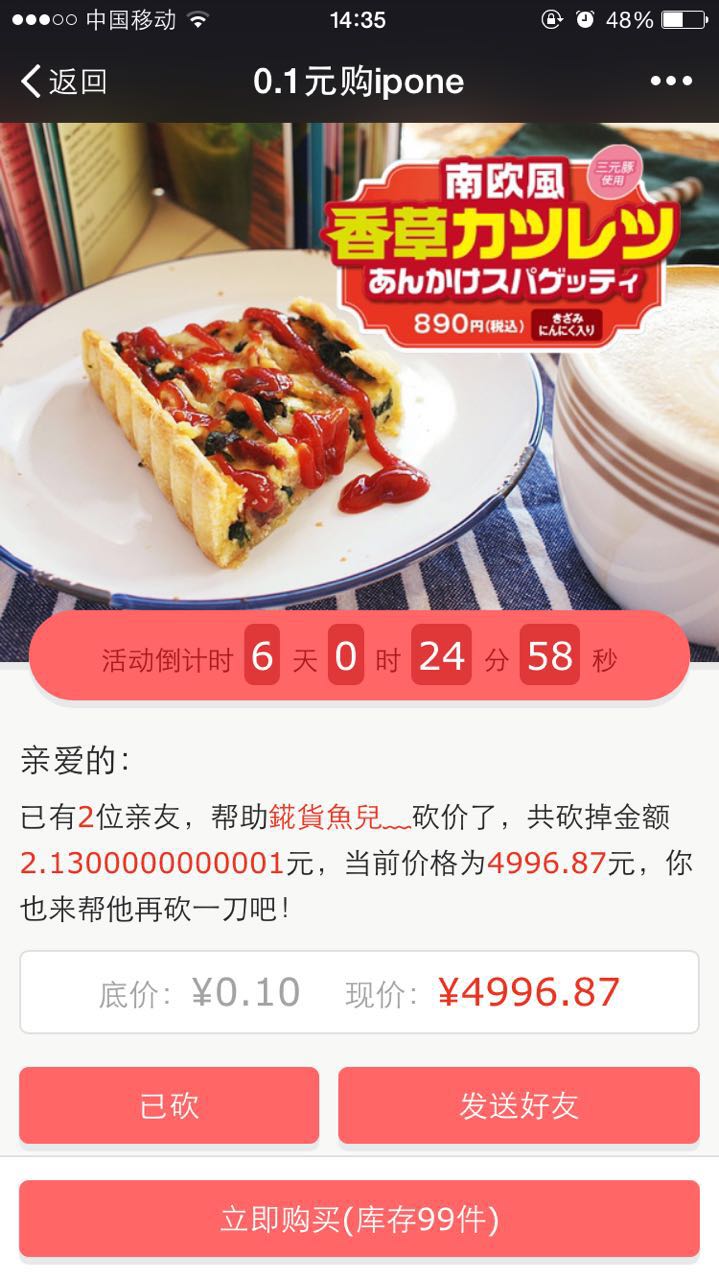719x1280 pixels.
Task: Share with friends via 发送好友
Action: point(518,1105)
